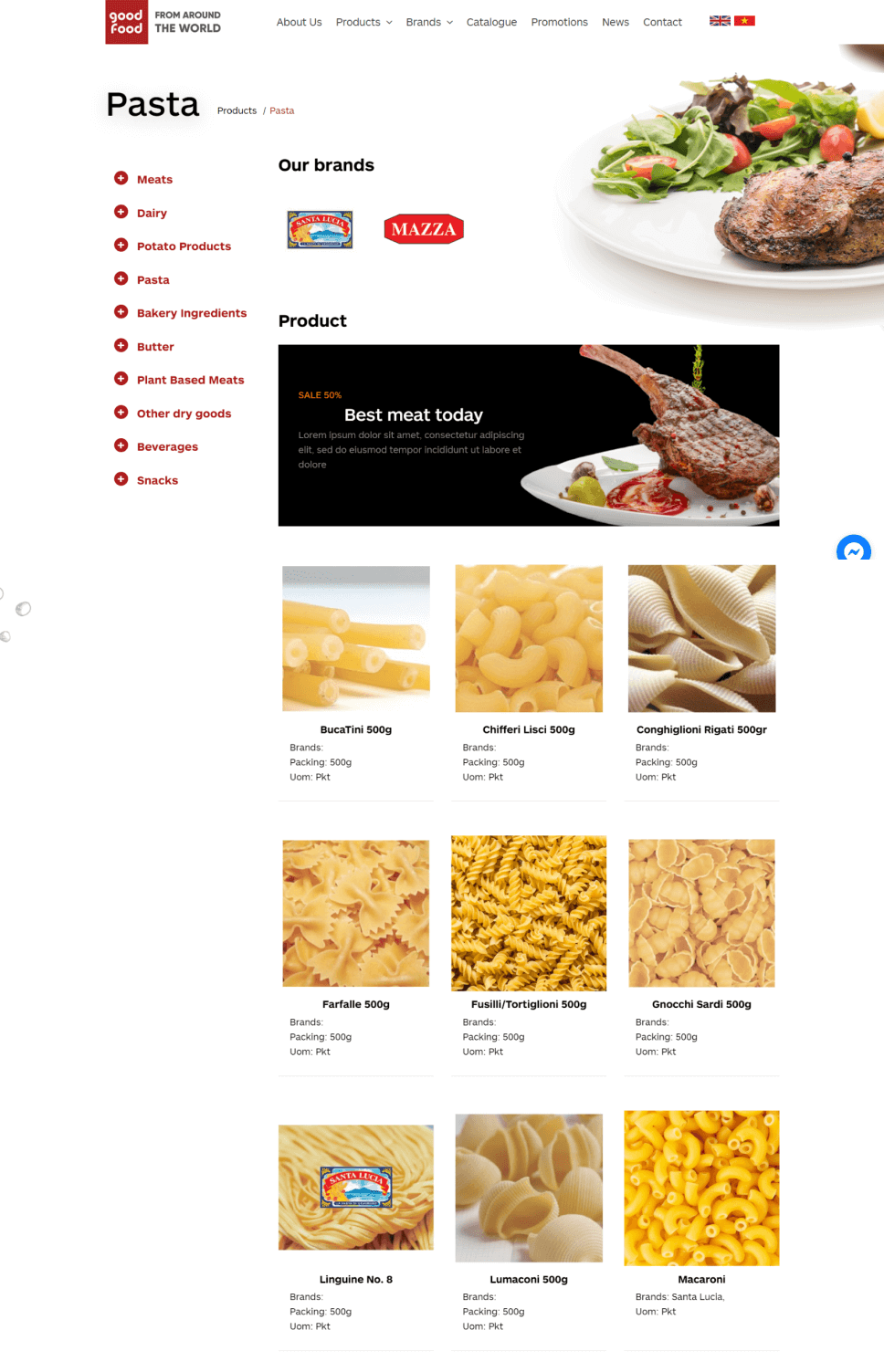Go back to Products in breadcrumb

tap(237, 111)
